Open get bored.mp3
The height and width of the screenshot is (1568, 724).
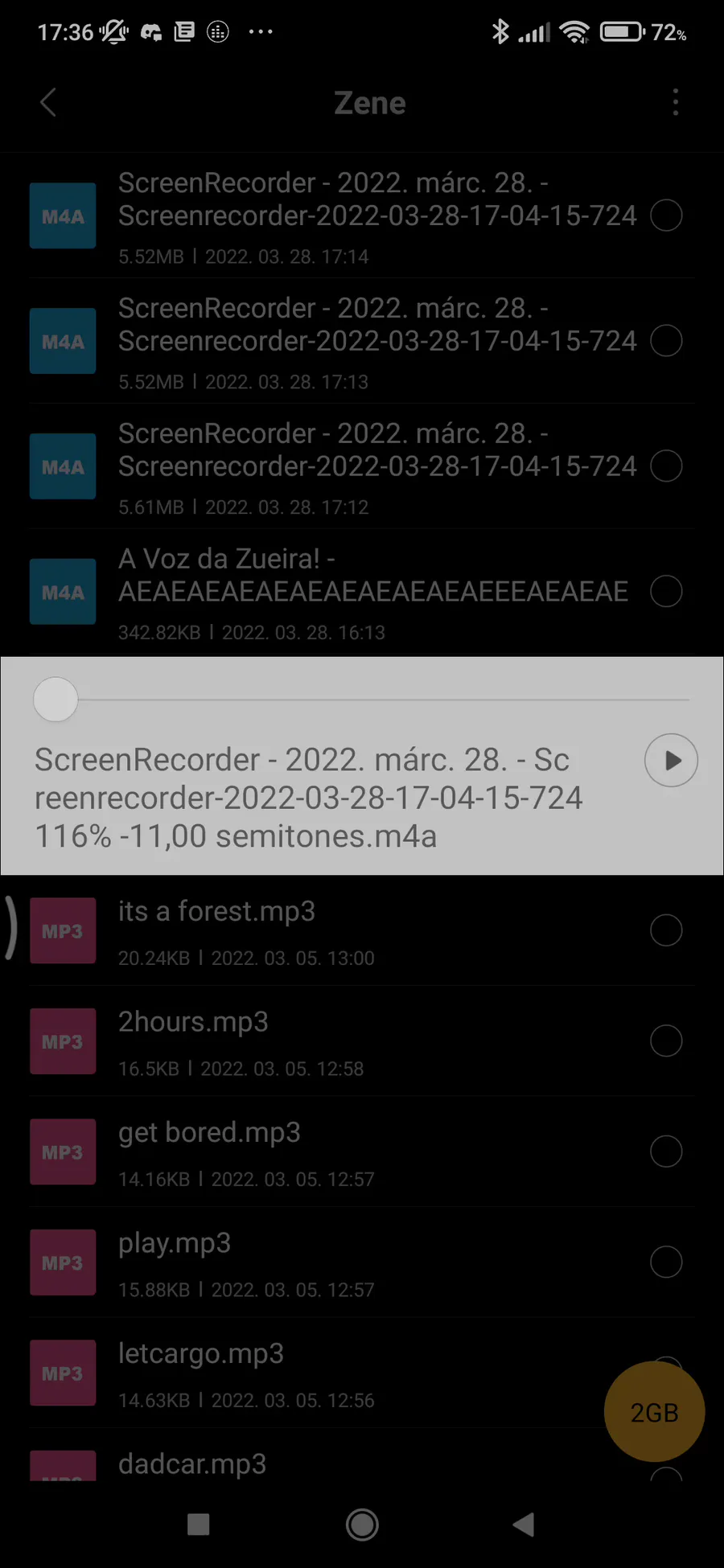[x=362, y=1151]
